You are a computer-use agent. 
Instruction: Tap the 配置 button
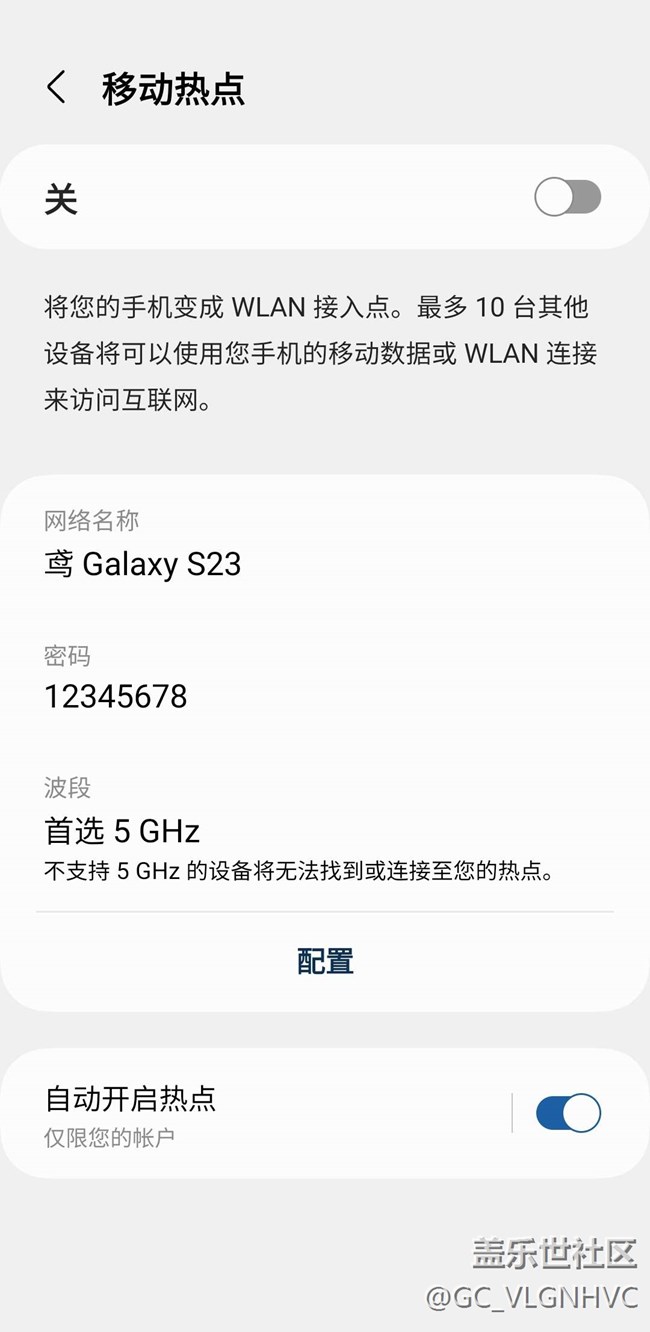pyautogui.click(x=325, y=962)
